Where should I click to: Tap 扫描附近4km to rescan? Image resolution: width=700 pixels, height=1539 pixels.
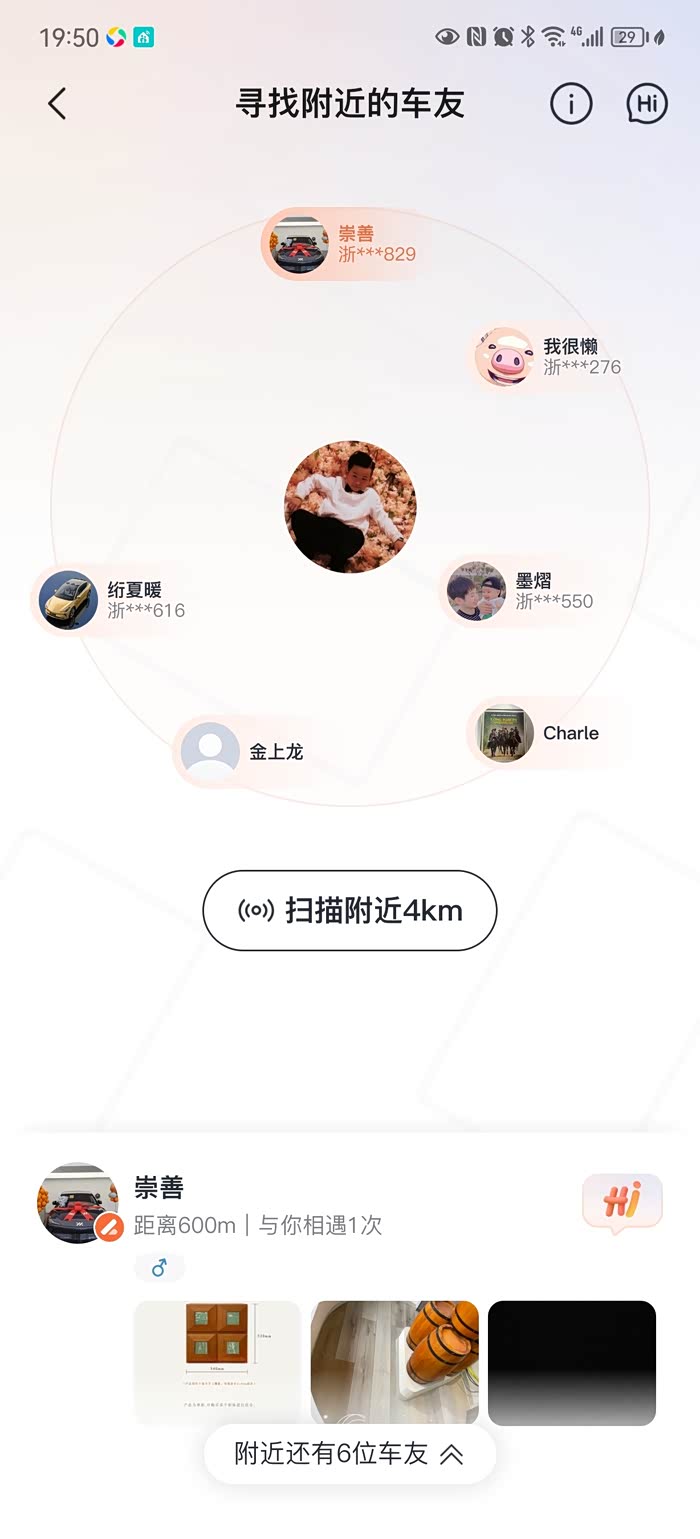(x=350, y=910)
